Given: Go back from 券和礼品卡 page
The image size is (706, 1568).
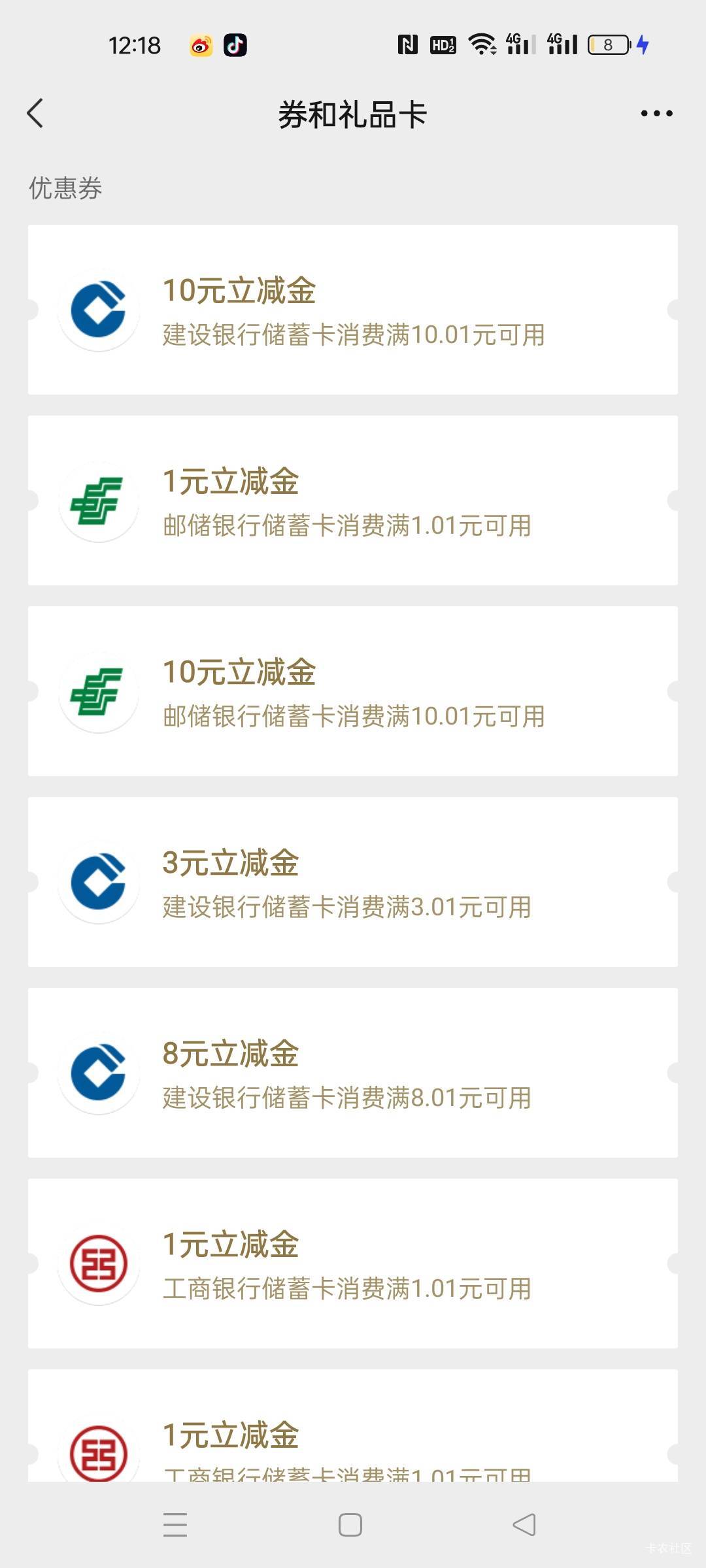Looking at the screenshot, I should [35, 114].
